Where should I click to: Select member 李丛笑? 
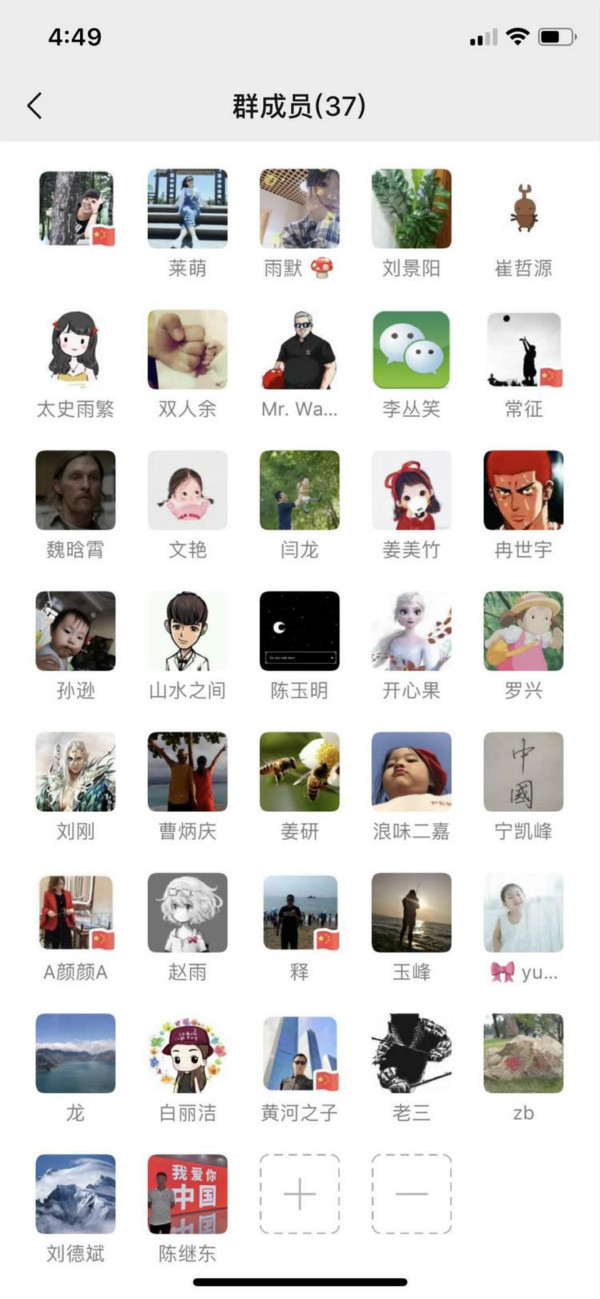[411, 349]
